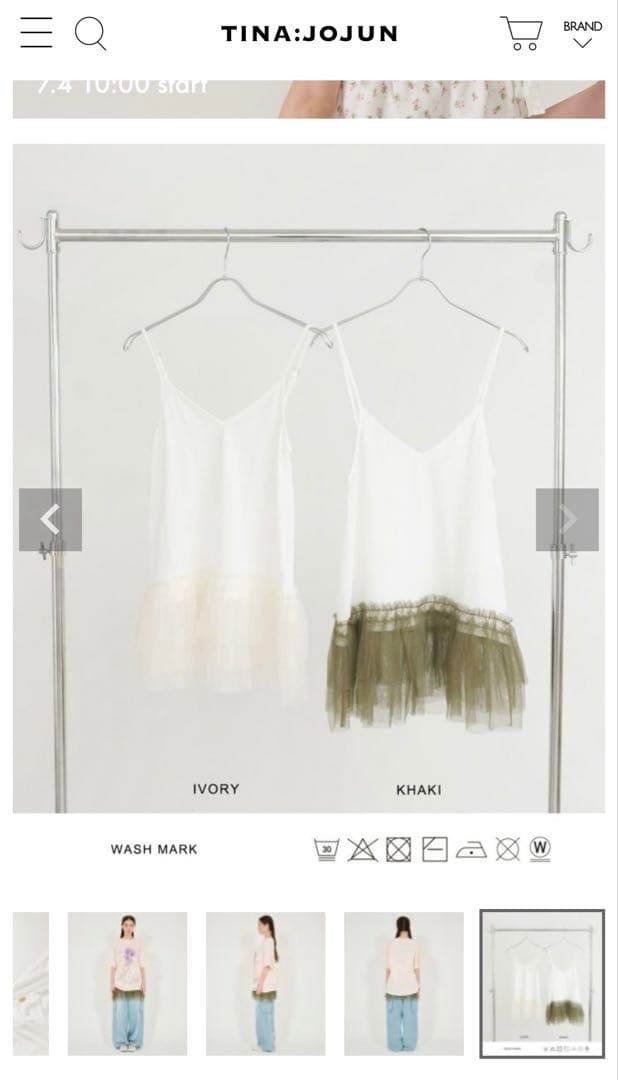Select the partially visible fabric close-up thumbnail
This screenshot has height=1080, width=618.
31,984
